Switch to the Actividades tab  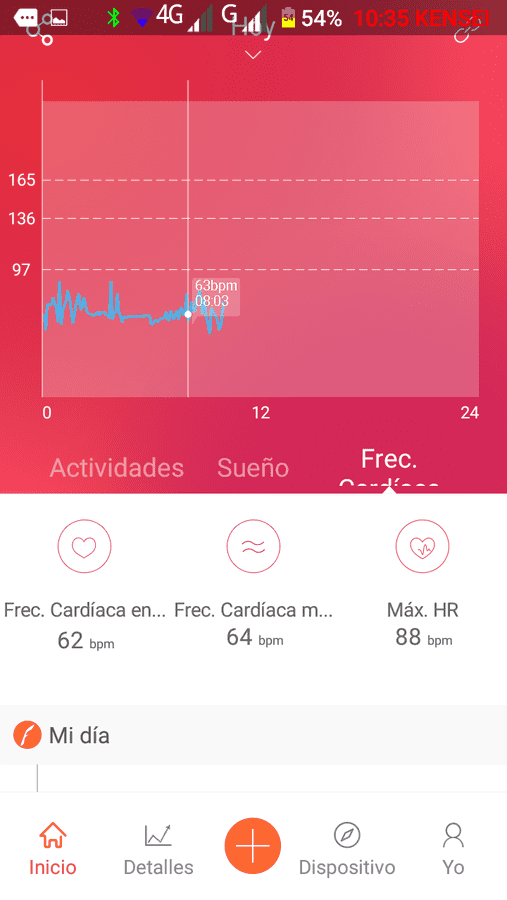117,468
